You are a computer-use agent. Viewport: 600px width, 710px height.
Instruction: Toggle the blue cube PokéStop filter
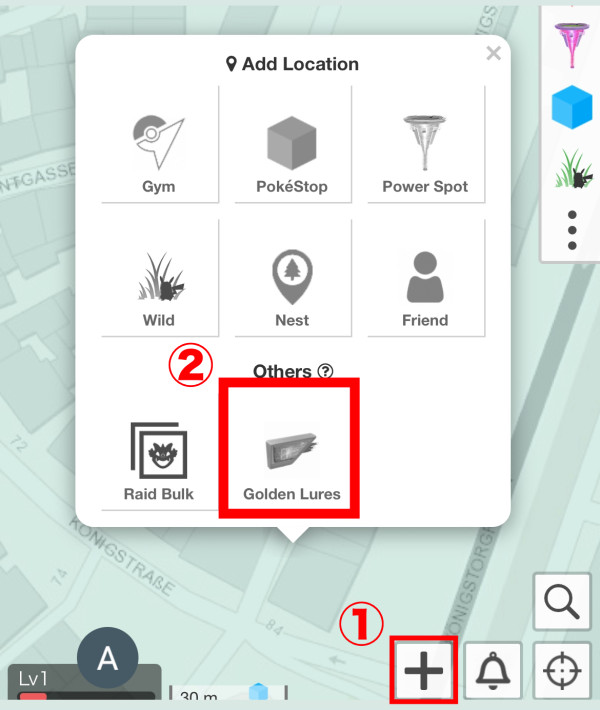point(573,109)
